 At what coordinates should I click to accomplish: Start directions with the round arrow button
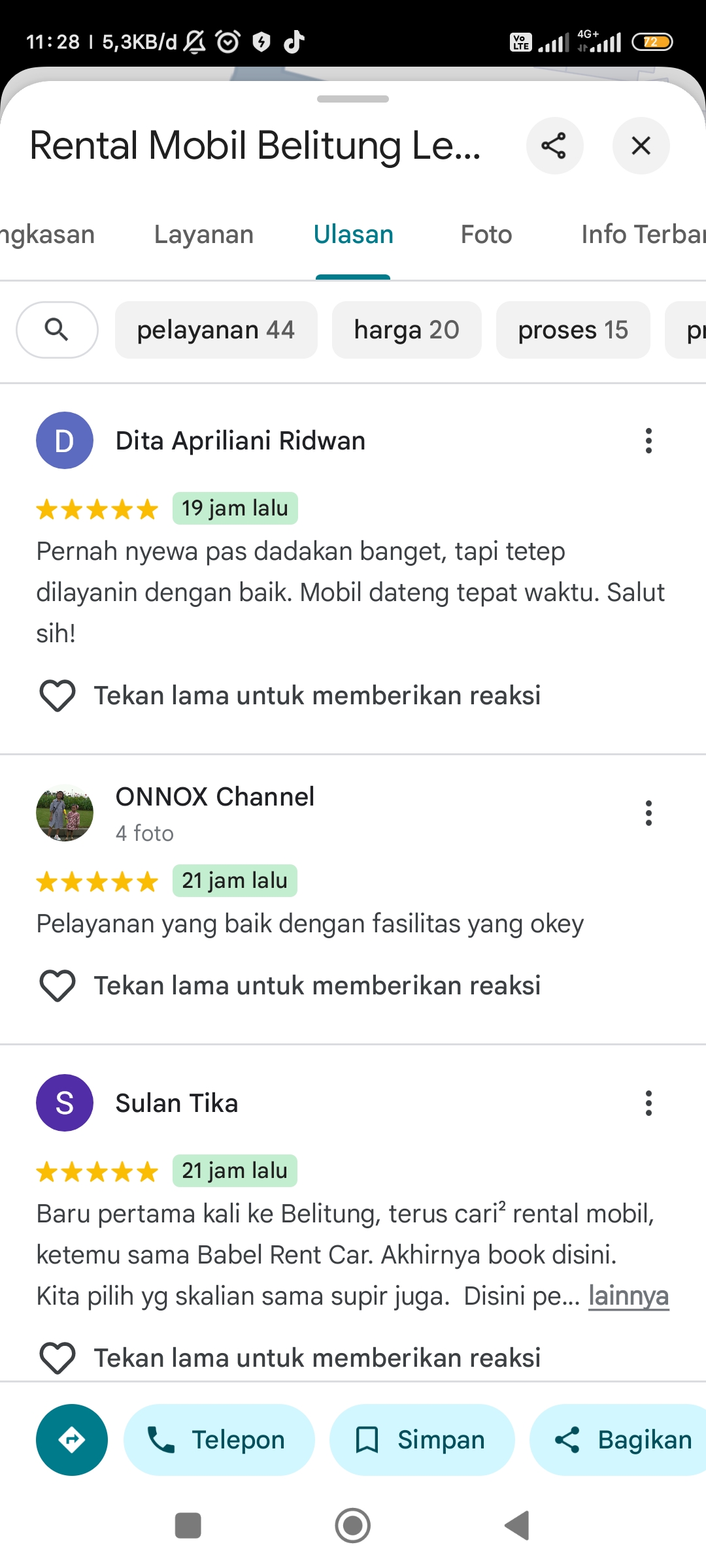(72, 1440)
